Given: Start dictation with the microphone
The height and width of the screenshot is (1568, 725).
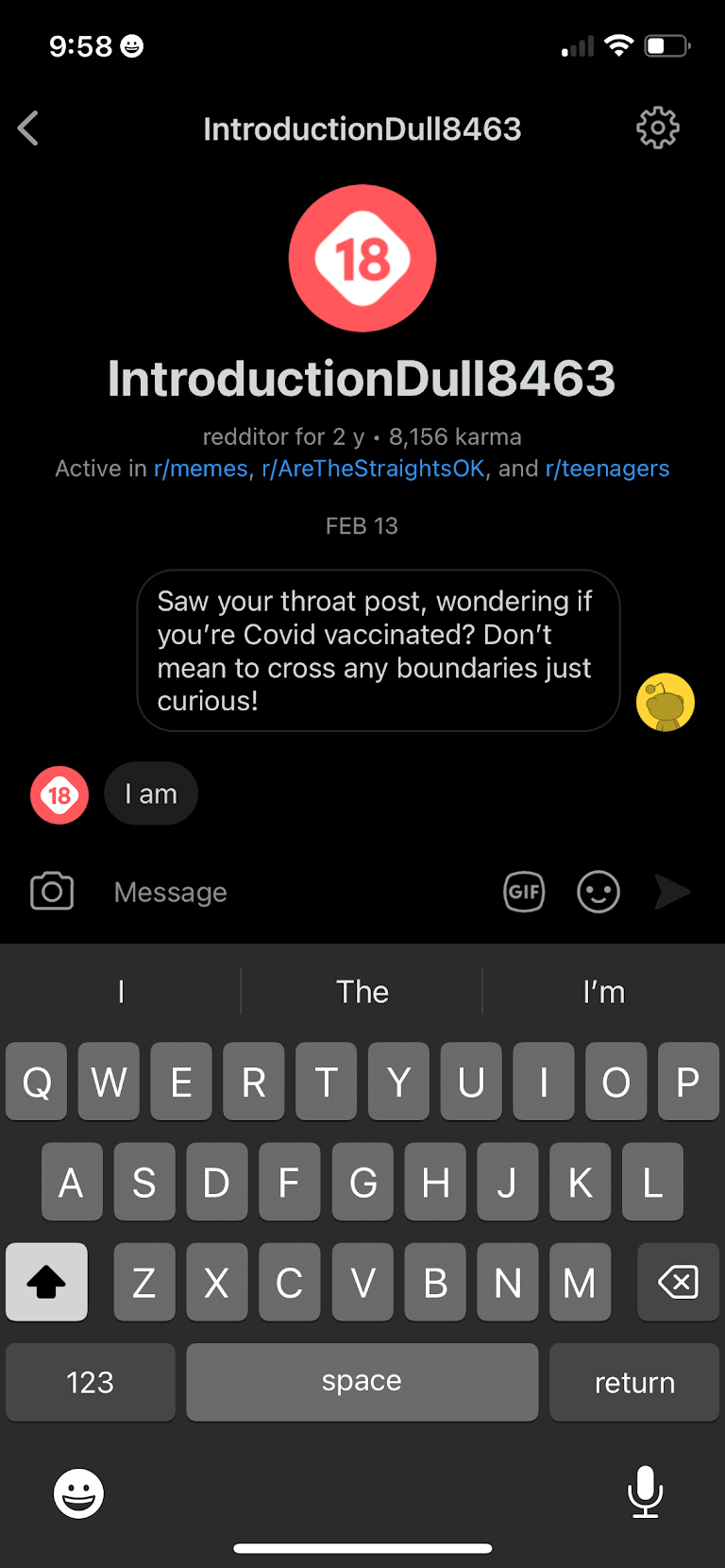Looking at the screenshot, I should (x=645, y=1492).
